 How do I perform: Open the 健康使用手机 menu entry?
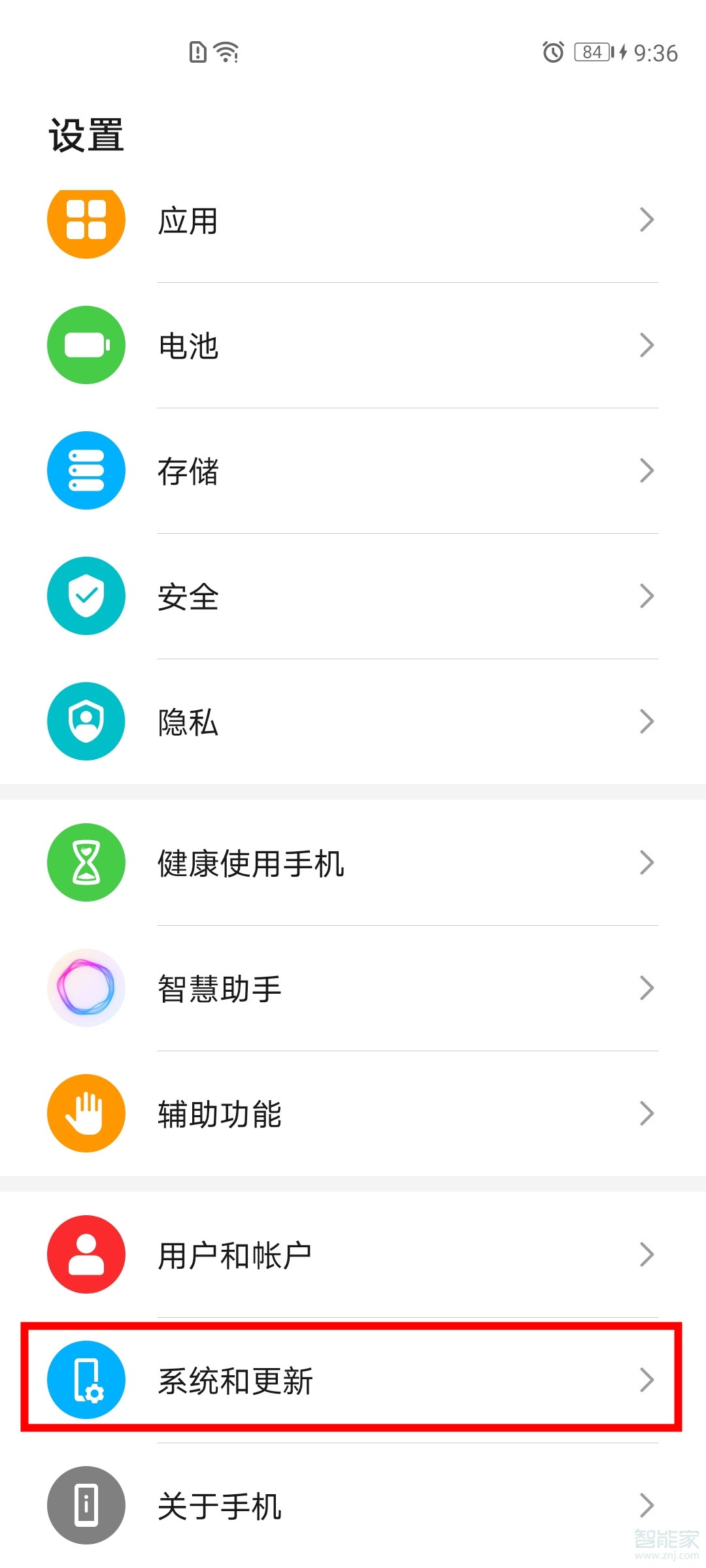250,862
